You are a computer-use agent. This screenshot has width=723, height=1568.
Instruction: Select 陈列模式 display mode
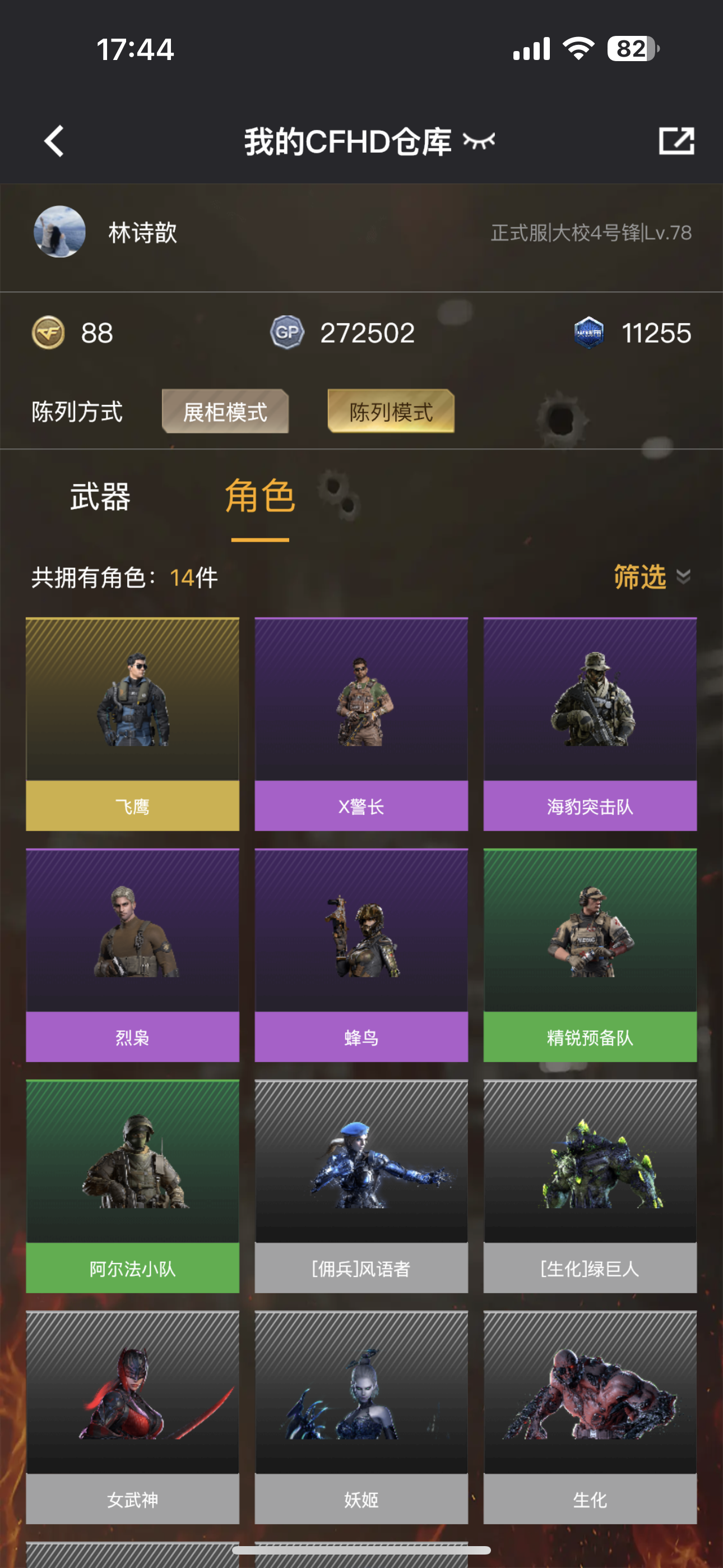[391, 412]
